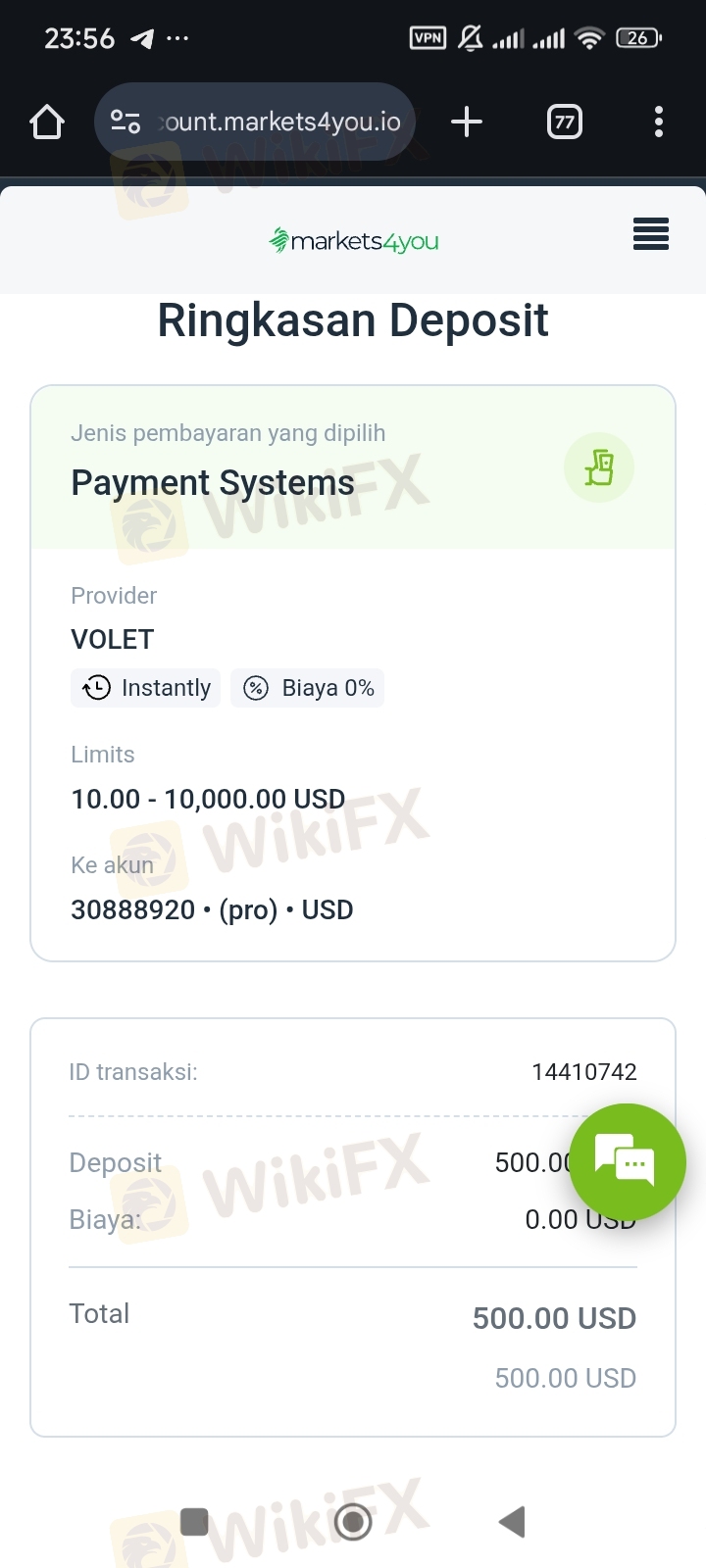
Task: Tap the markets4you.io address bar
Action: [255, 122]
